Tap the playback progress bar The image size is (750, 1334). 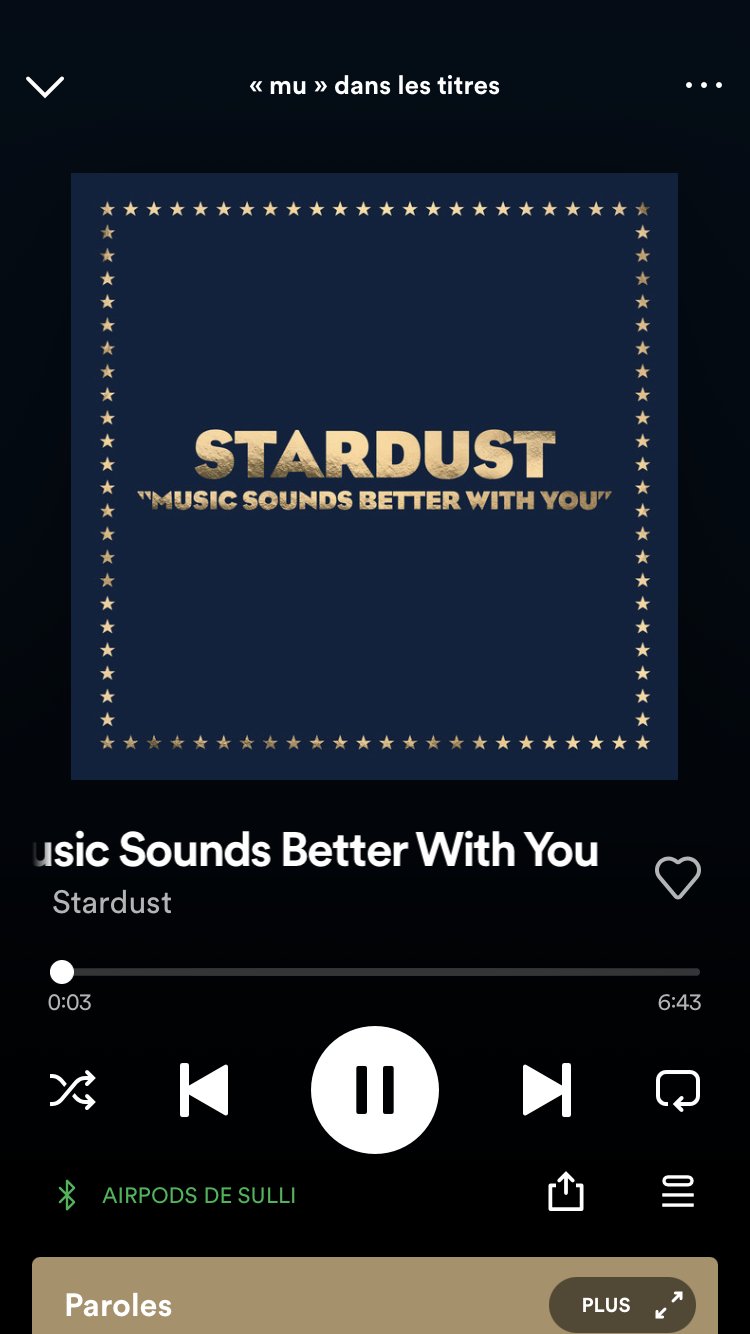coord(375,972)
